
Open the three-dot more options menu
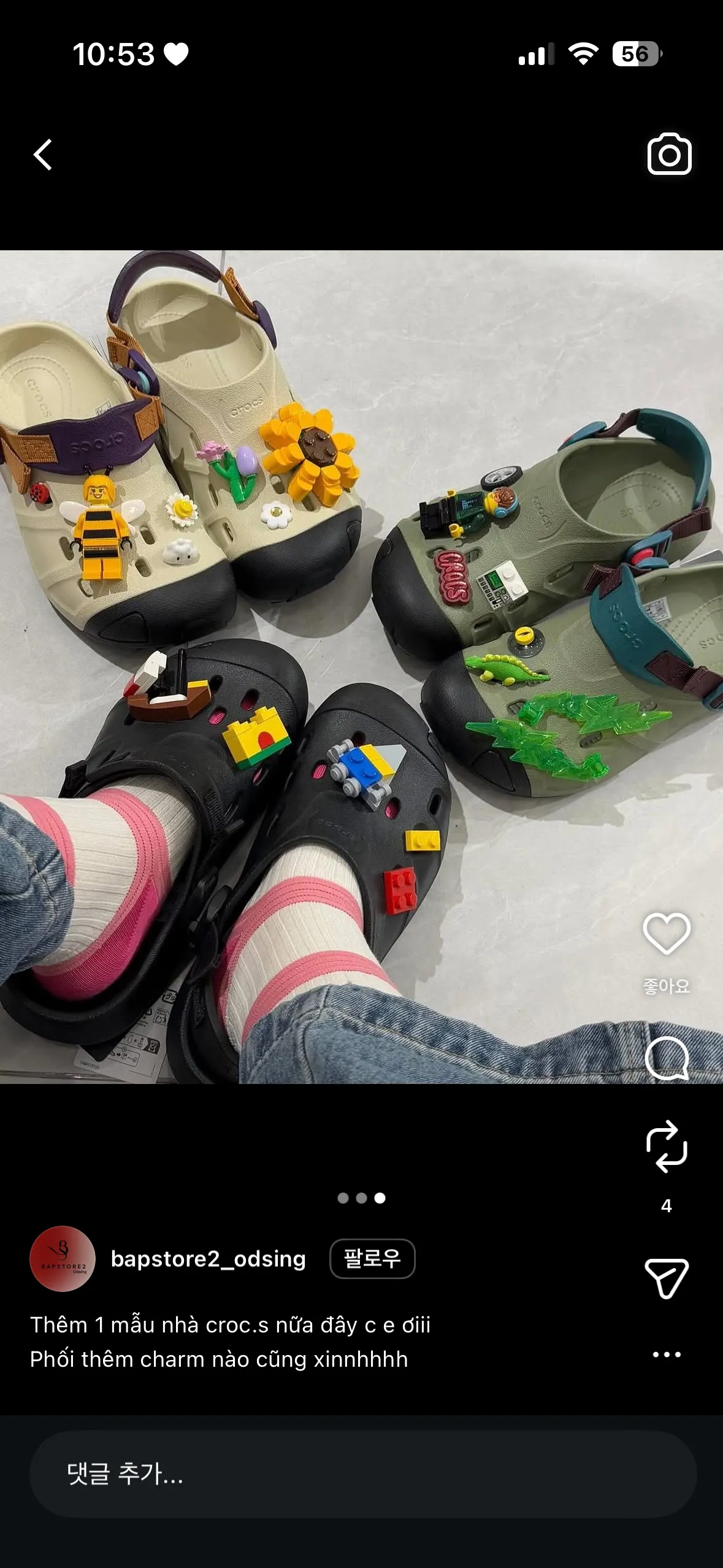[667, 1355]
